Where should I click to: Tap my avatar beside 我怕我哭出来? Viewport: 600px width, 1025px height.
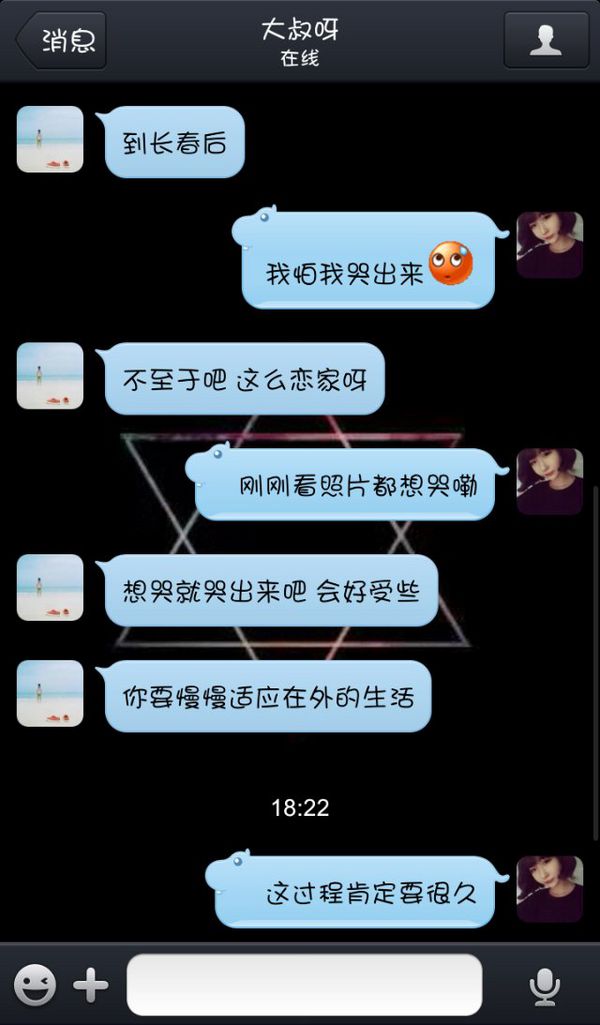coord(550,245)
